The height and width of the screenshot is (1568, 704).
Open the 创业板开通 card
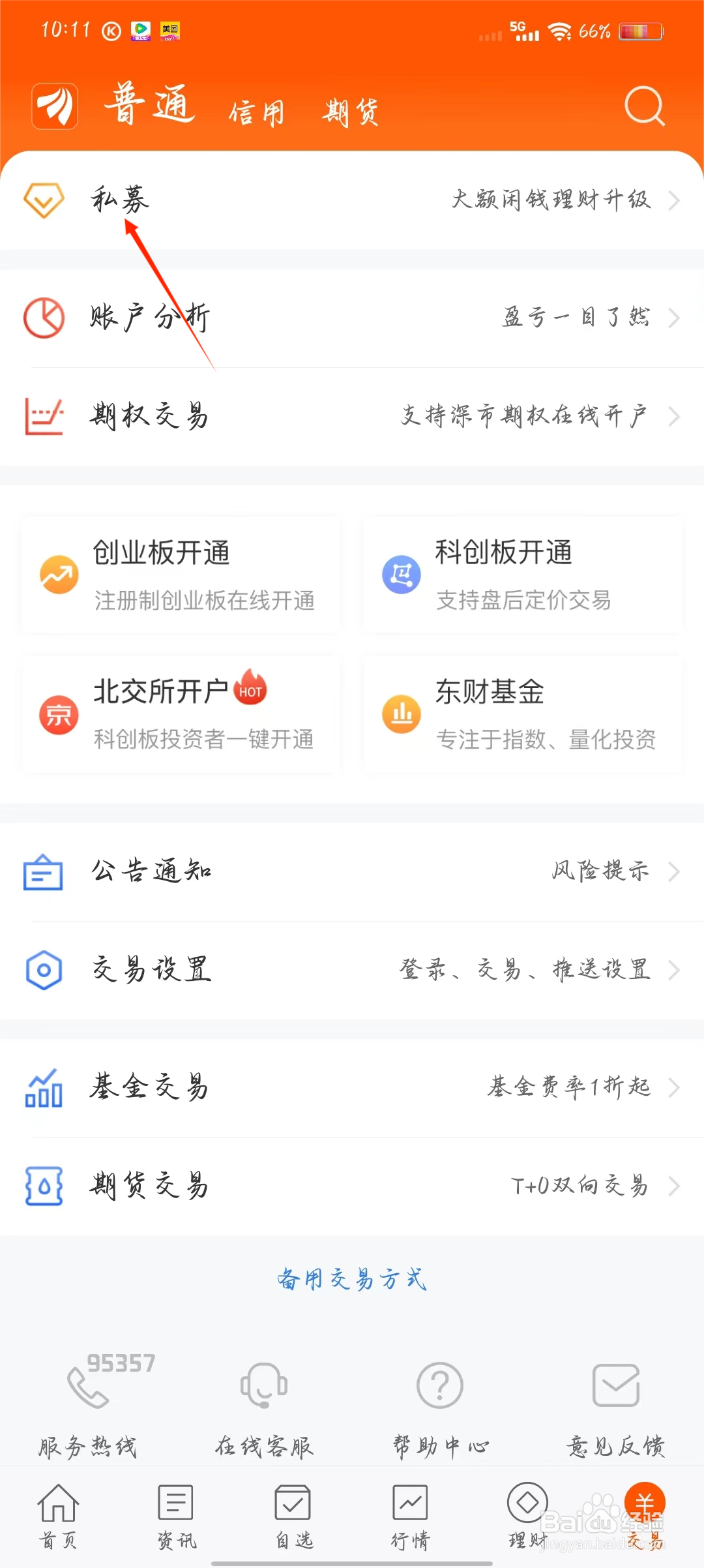click(181, 575)
